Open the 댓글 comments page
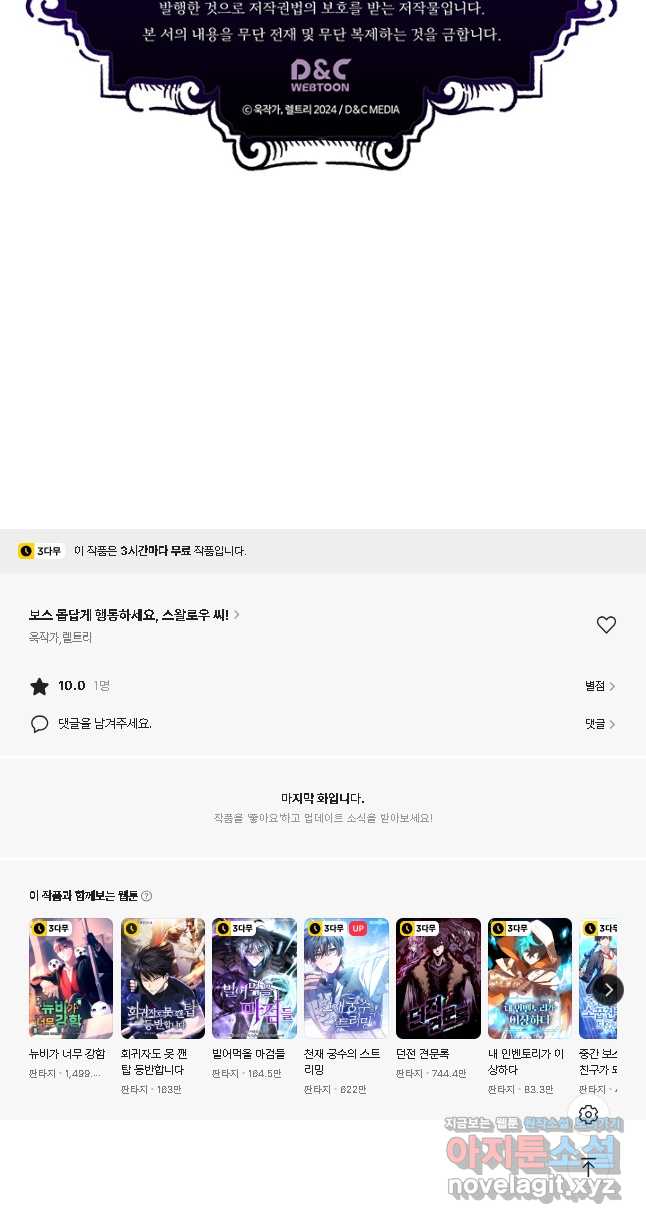 [599, 724]
